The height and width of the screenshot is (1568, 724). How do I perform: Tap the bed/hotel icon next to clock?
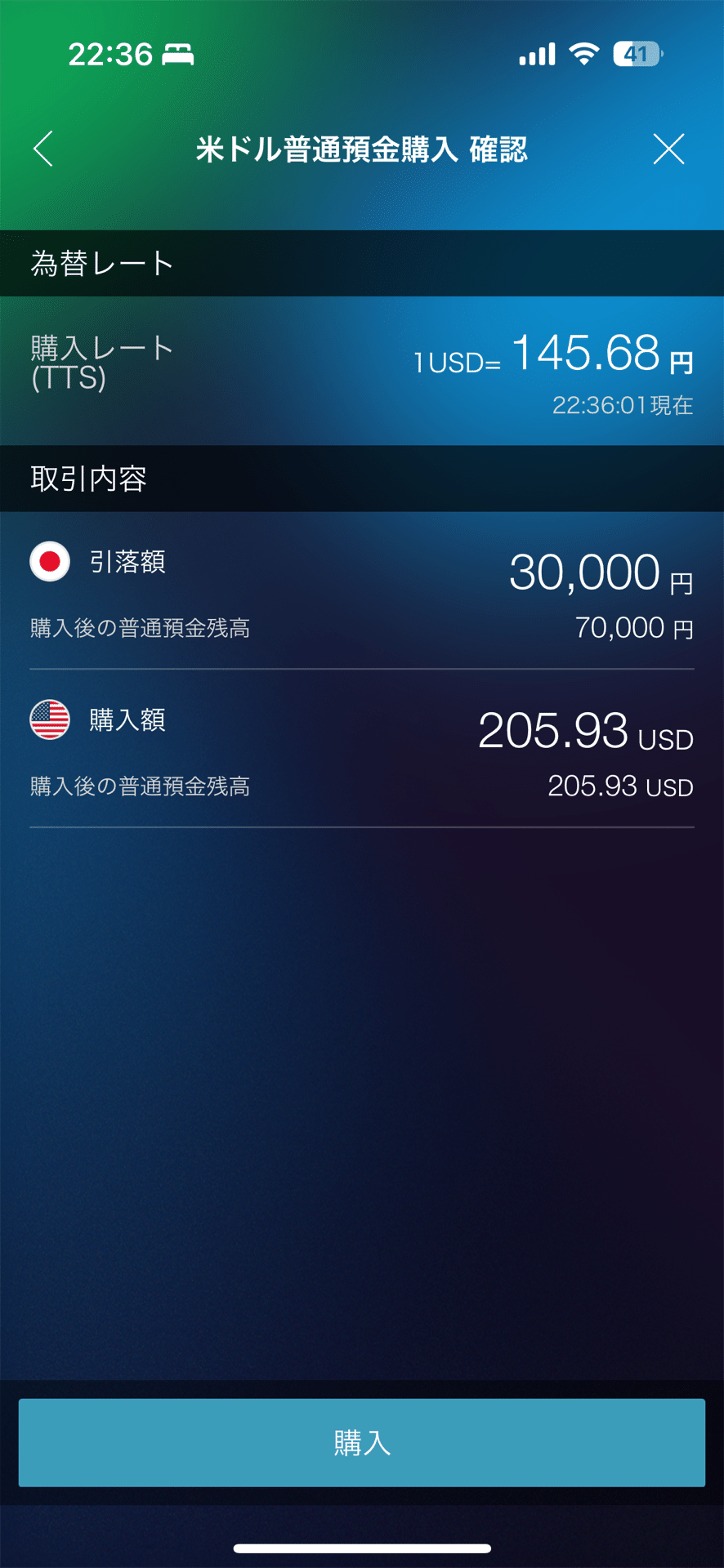(177, 54)
